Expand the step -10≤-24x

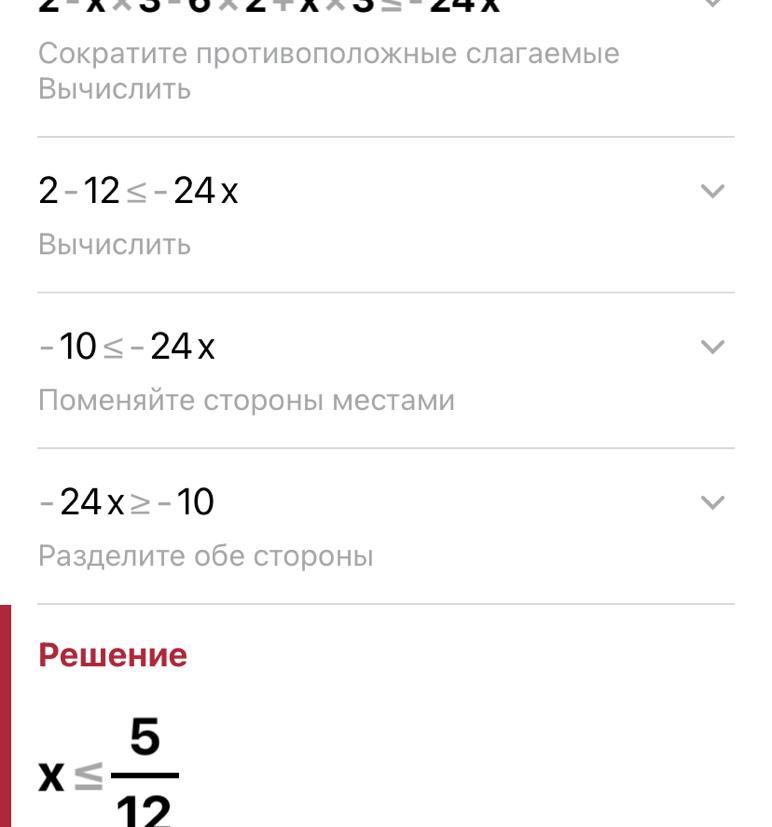pos(712,347)
